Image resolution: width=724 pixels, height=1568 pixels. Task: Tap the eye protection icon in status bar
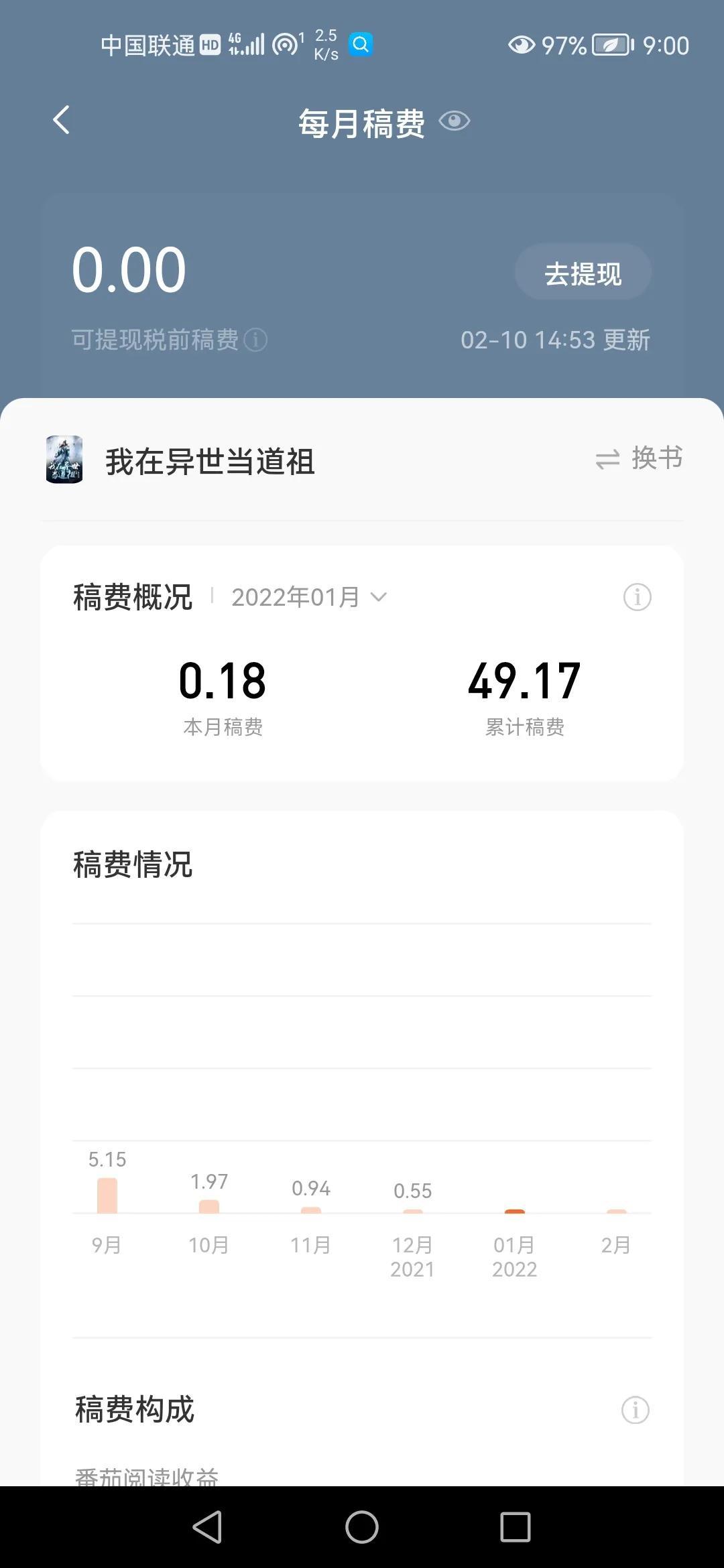(522, 45)
